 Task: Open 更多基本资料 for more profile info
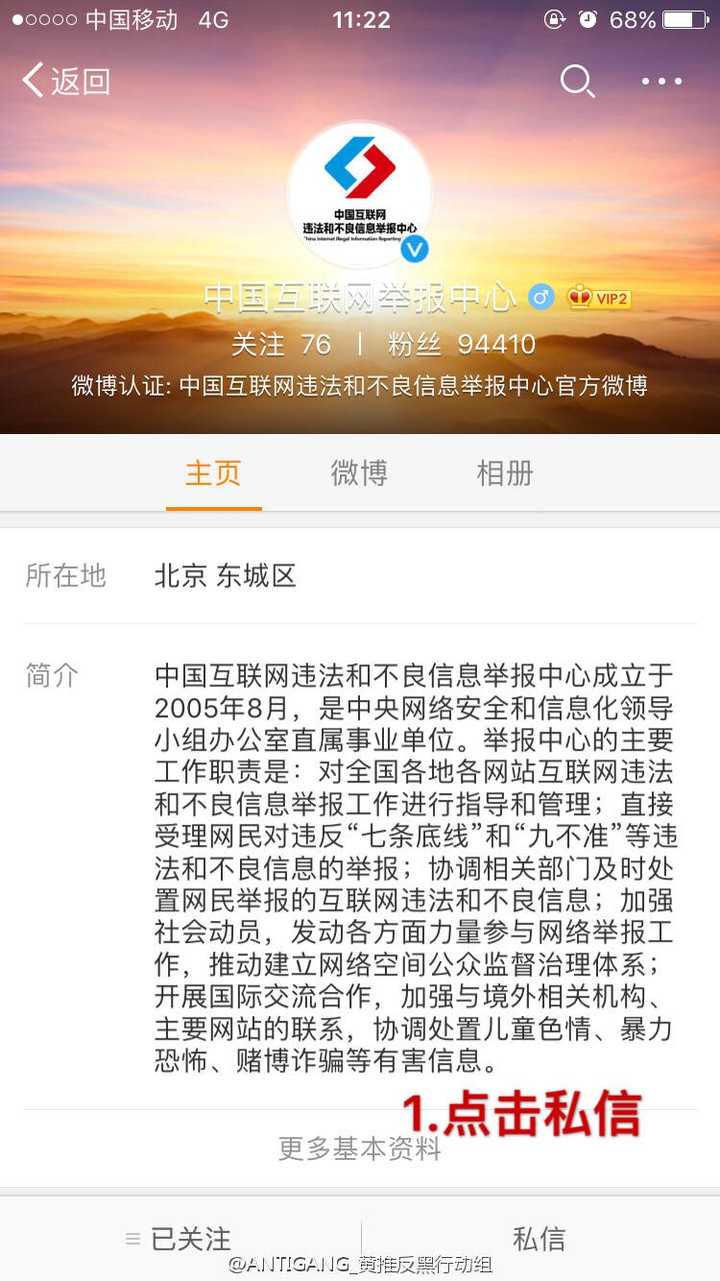coord(360,1148)
